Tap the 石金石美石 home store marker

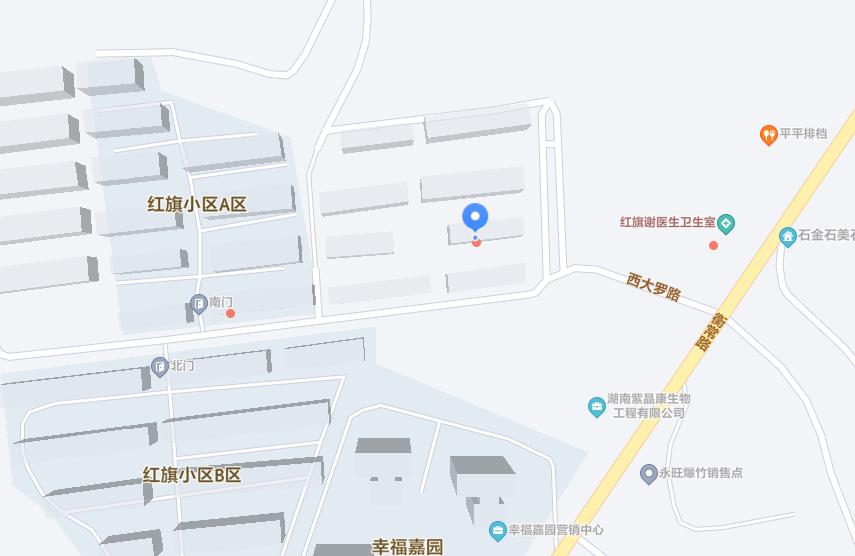click(x=788, y=236)
